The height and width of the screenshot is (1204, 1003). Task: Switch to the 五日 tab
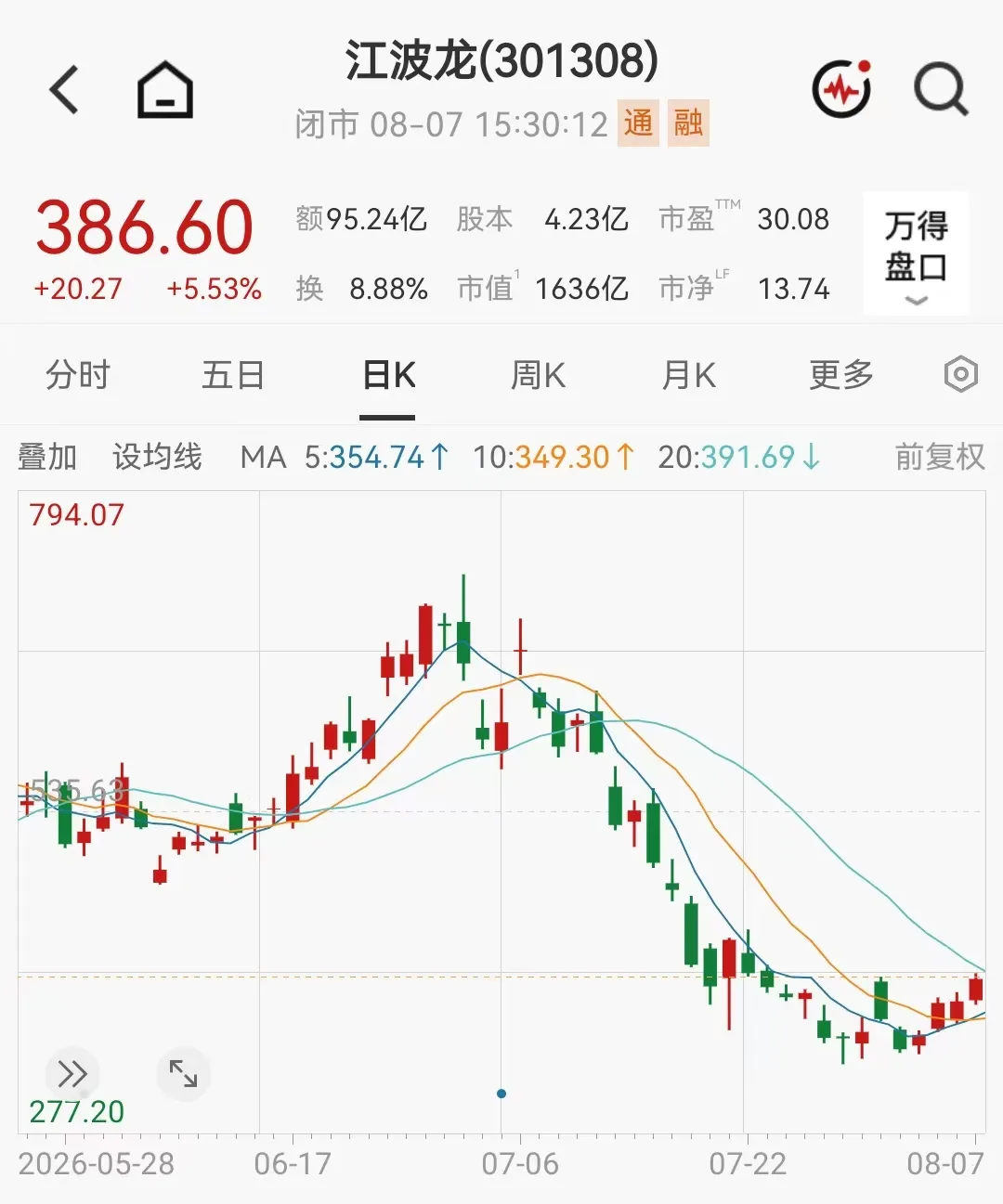tap(233, 376)
